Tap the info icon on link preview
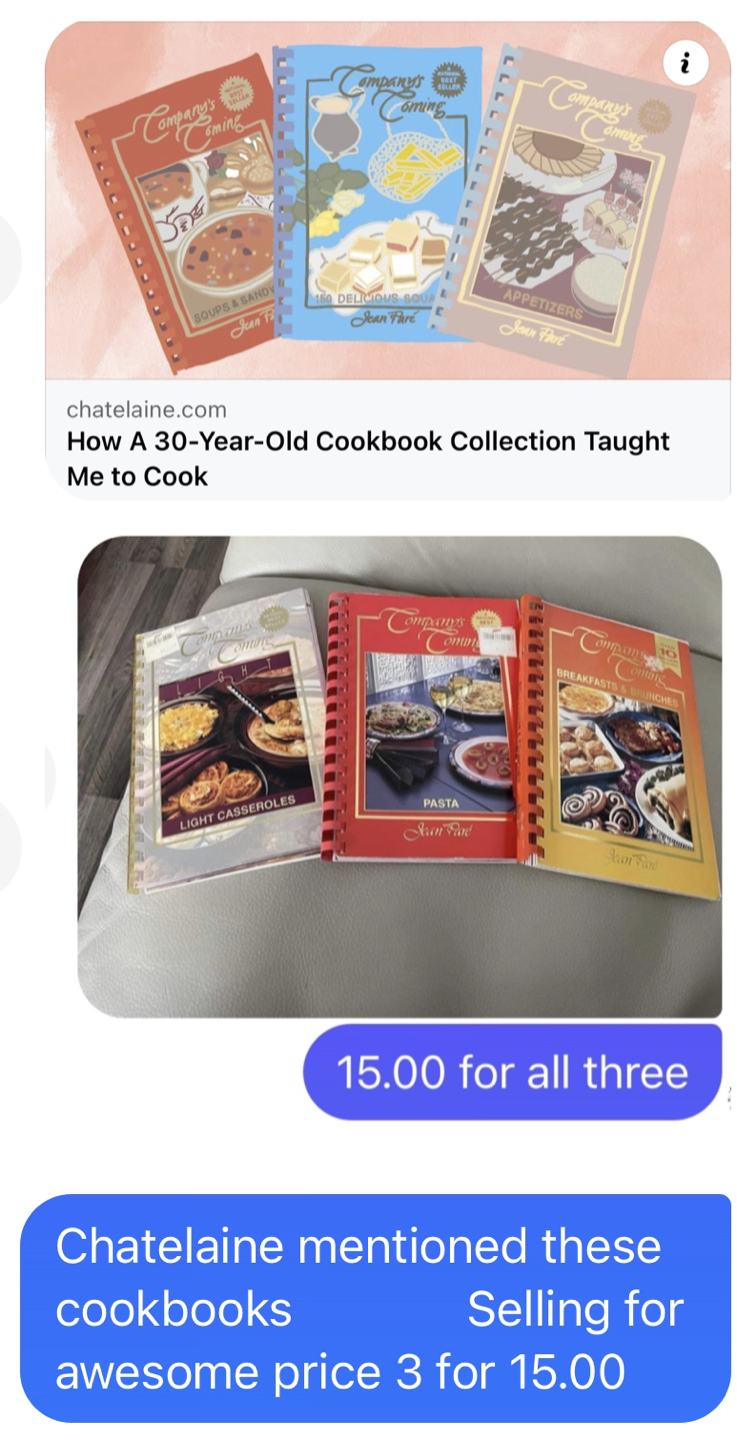The height and width of the screenshot is (1440, 737). click(x=686, y=65)
